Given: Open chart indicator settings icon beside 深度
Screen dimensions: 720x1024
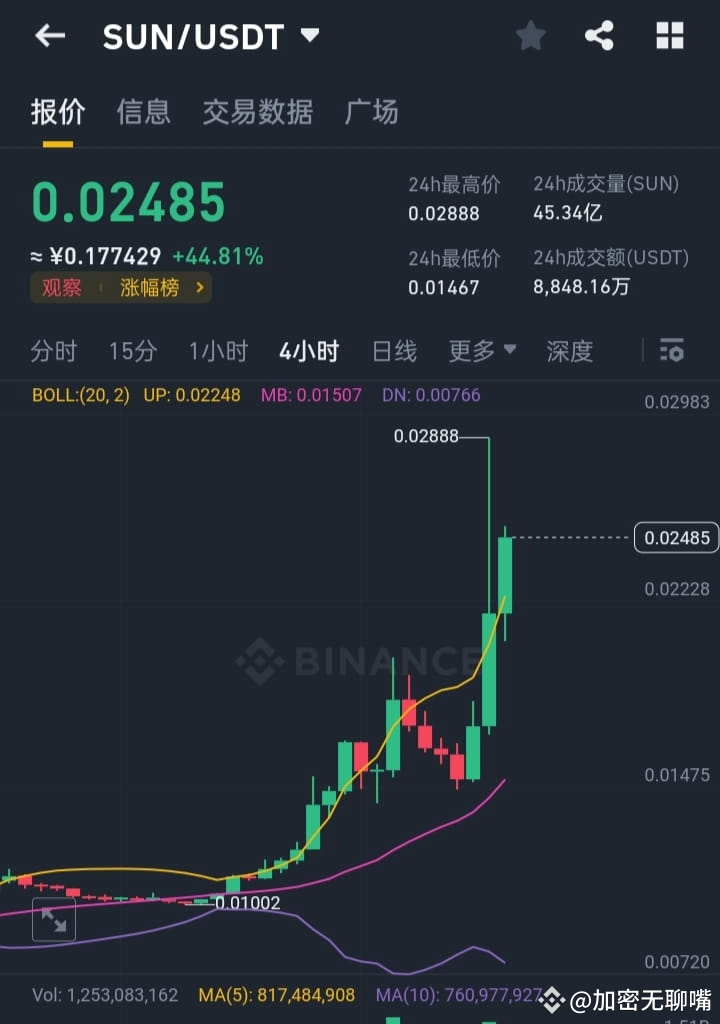Looking at the screenshot, I should pos(671,350).
